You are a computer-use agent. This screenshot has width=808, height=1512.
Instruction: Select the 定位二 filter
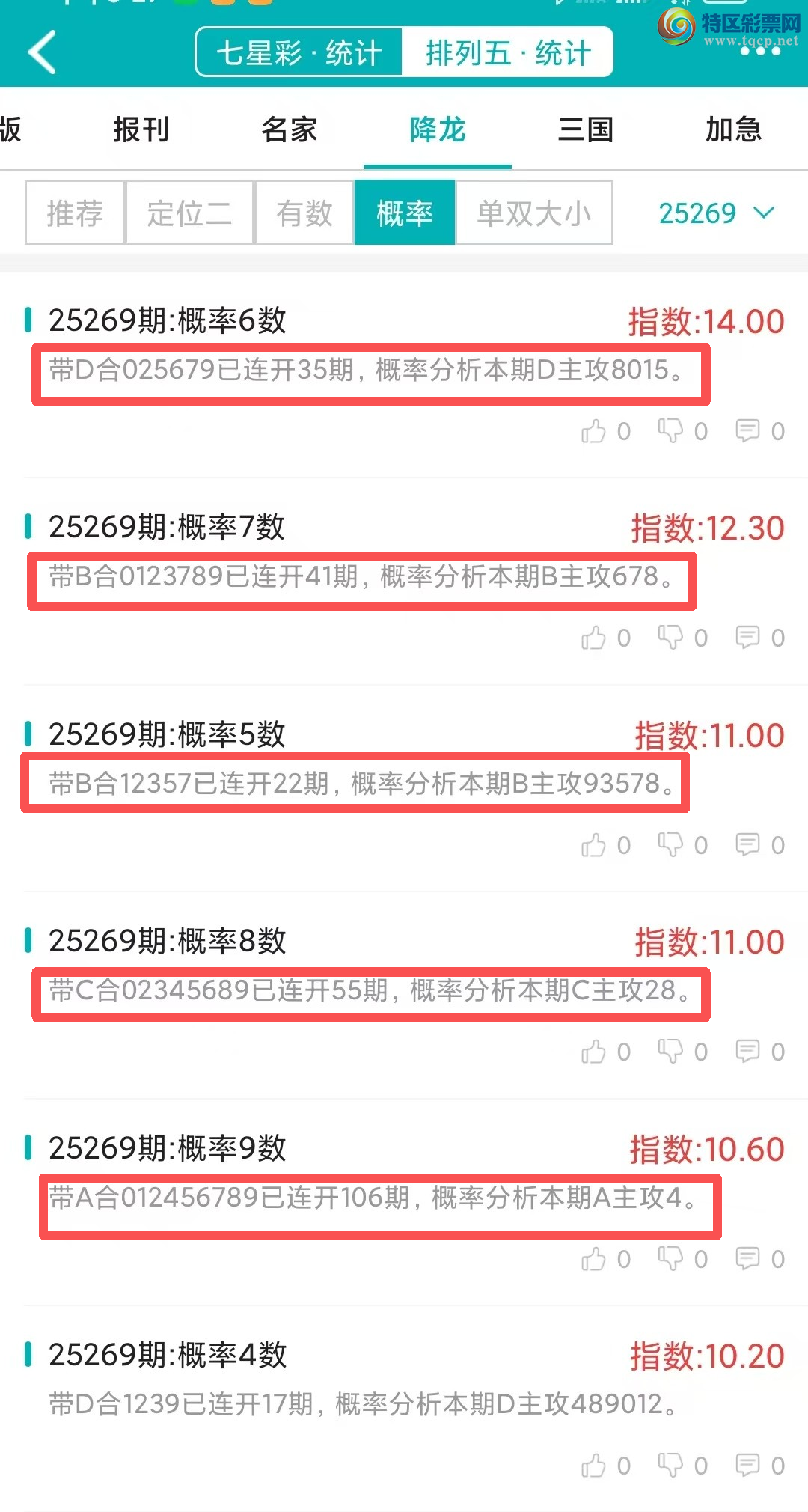(189, 213)
